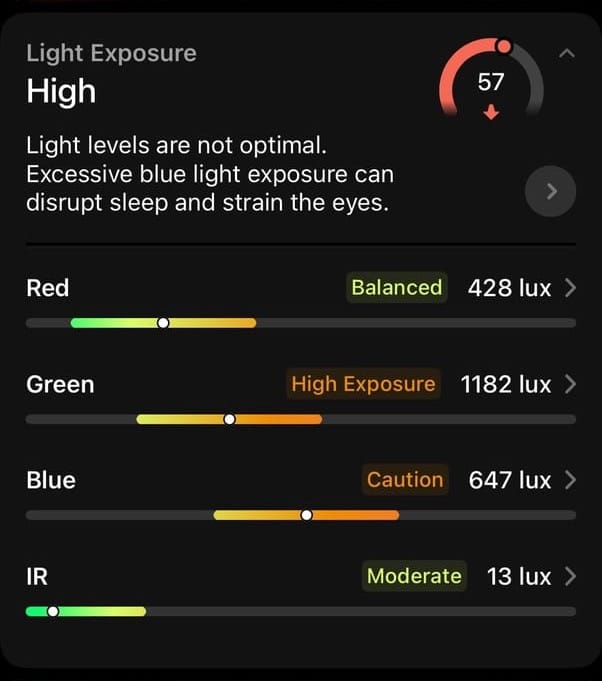View Blue light 647 lux details
The width and height of the screenshot is (602, 681).
click(301, 493)
